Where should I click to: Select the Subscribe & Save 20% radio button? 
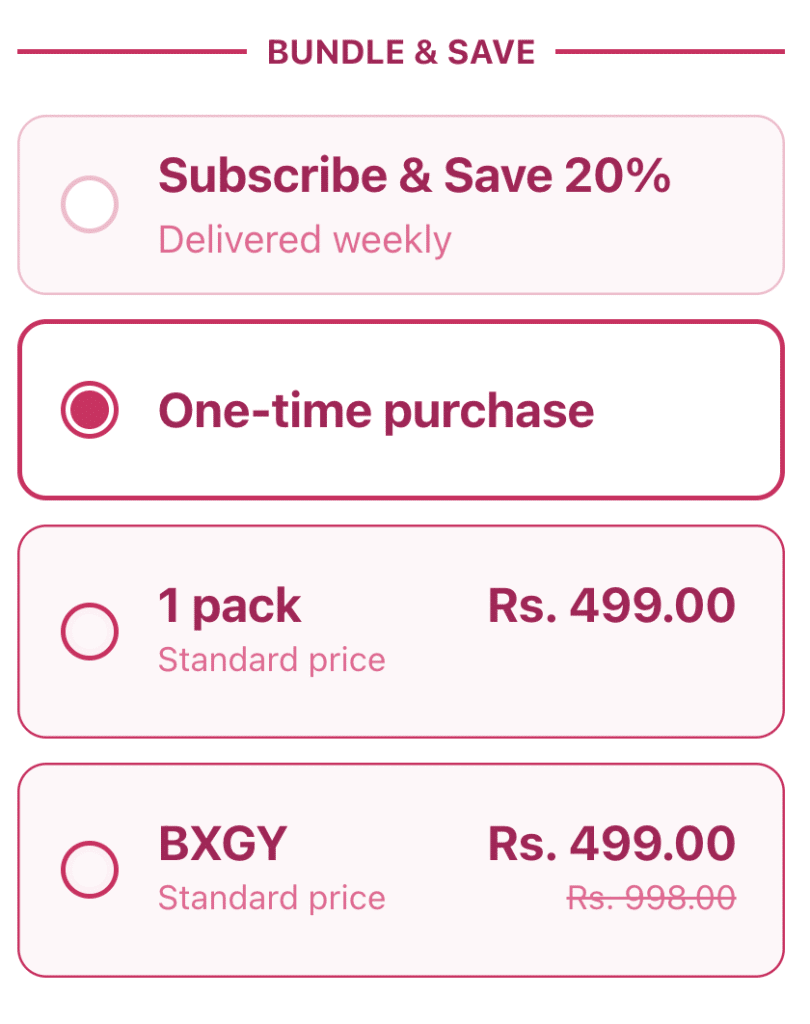pyautogui.click(x=90, y=204)
